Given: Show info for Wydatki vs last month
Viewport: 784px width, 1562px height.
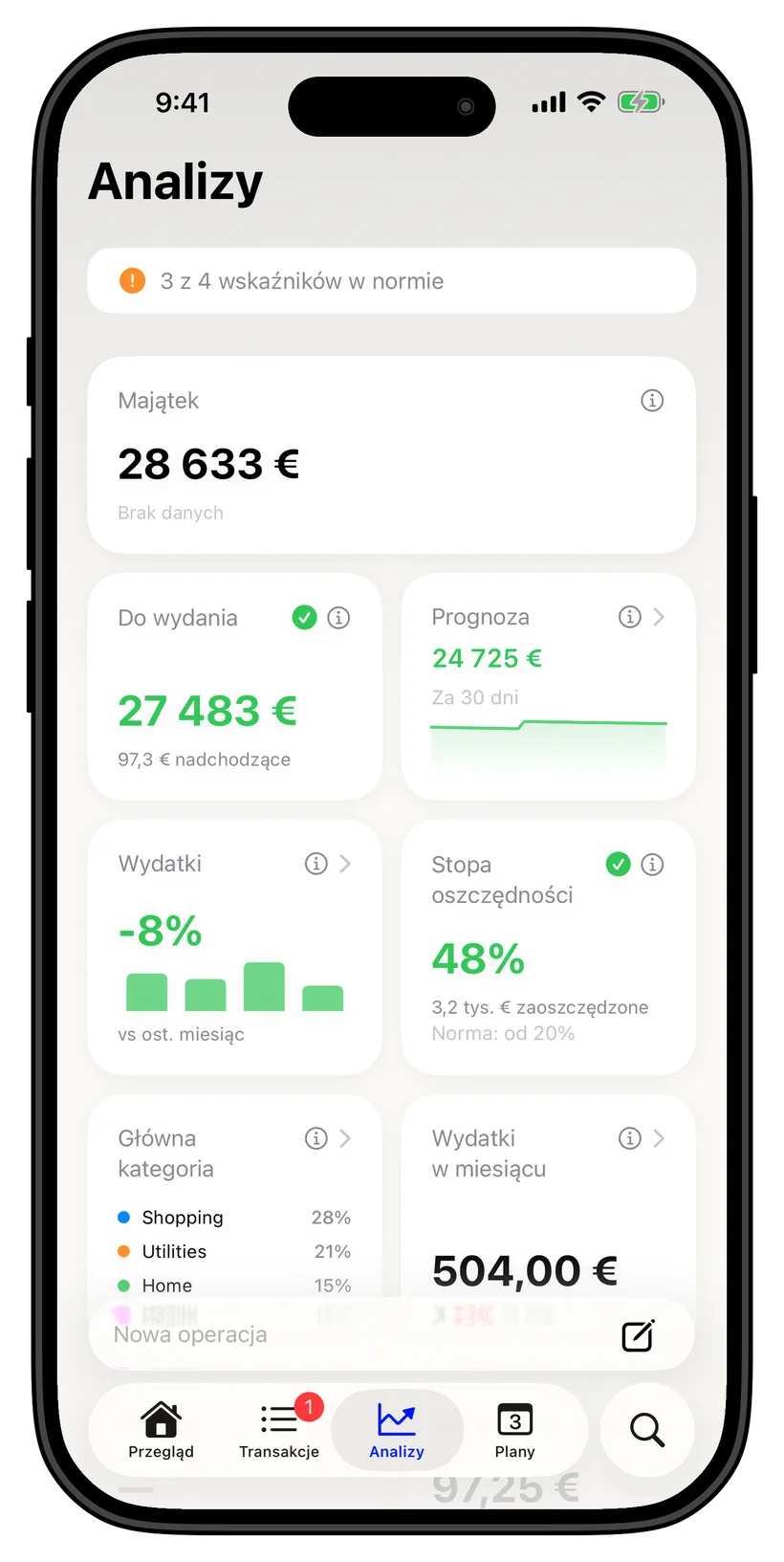Looking at the screenshot, I should tap(316, 864).
